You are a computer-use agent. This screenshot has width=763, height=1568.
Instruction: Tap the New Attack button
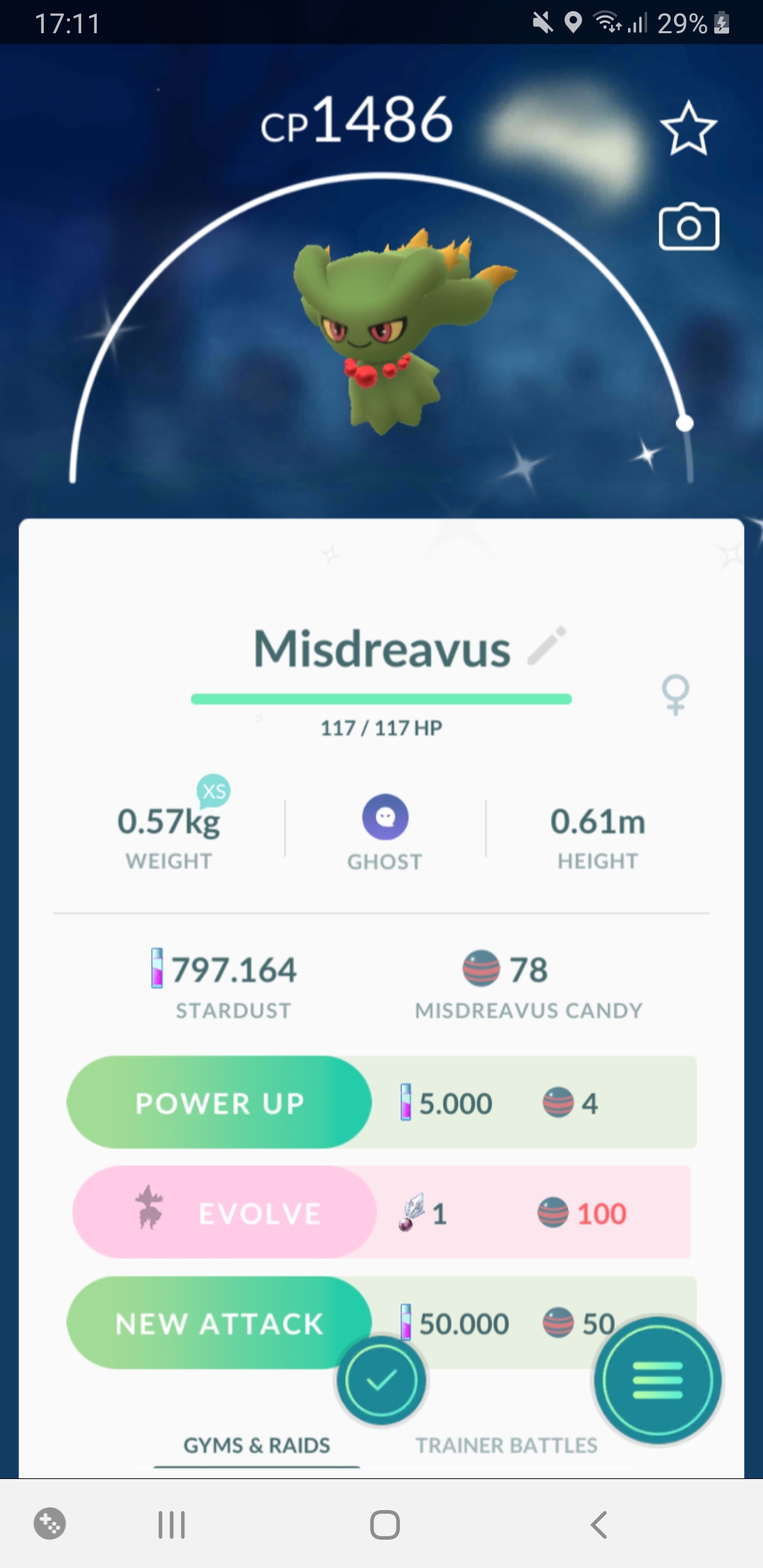(219, 1323)
